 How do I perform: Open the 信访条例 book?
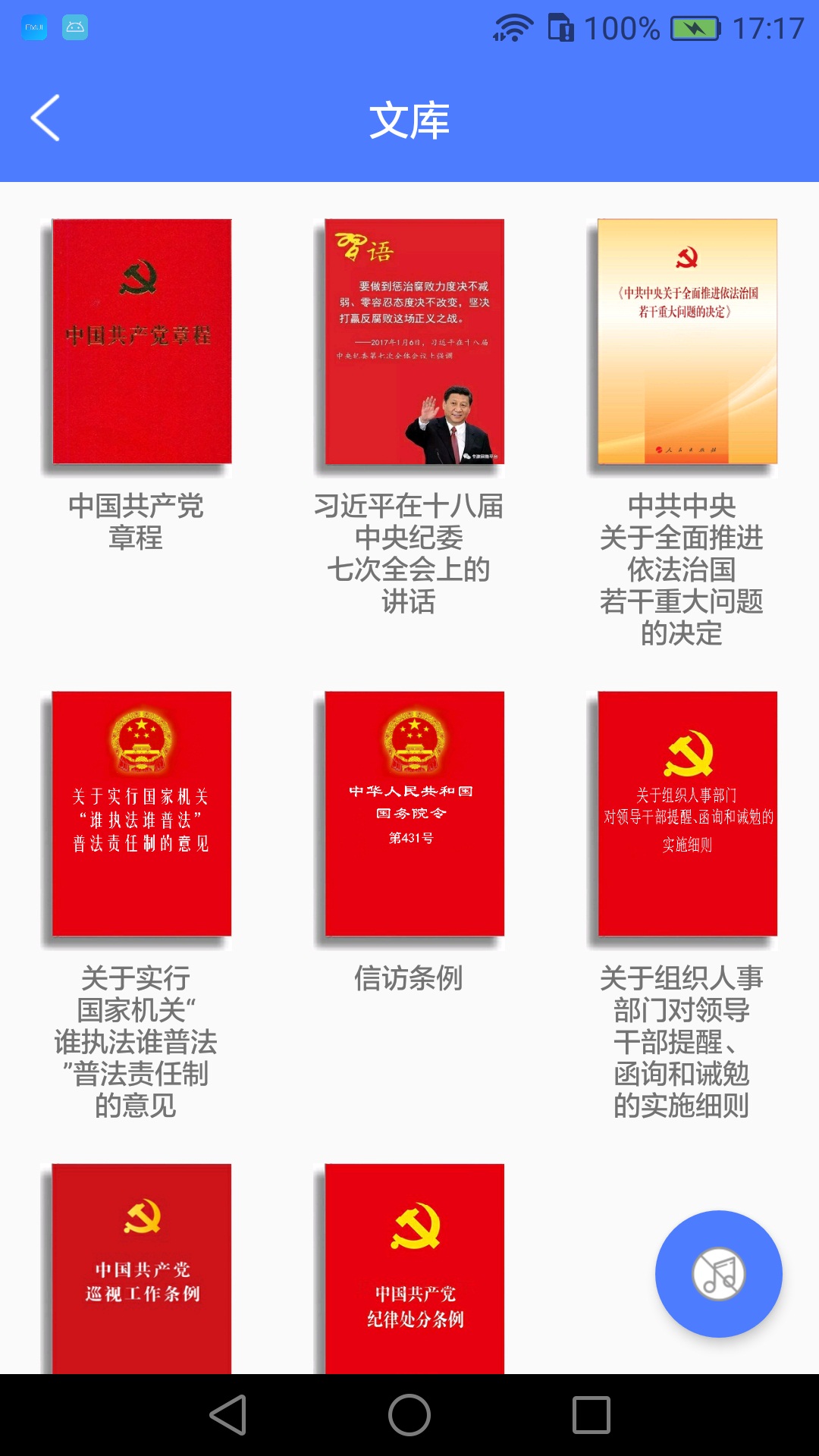pyautogui.click(x=414, y=814)
